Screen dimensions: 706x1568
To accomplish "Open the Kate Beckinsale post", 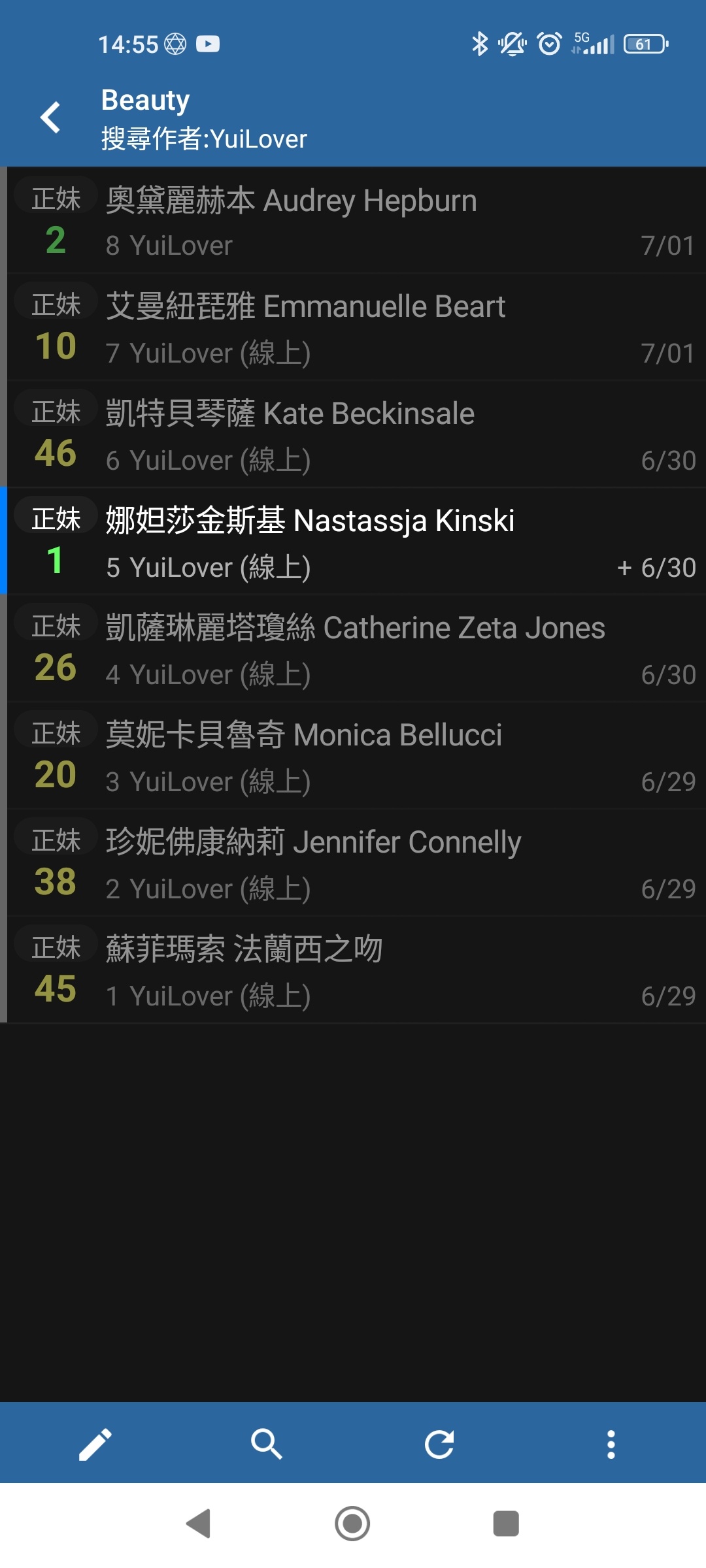I will [353, 434].
